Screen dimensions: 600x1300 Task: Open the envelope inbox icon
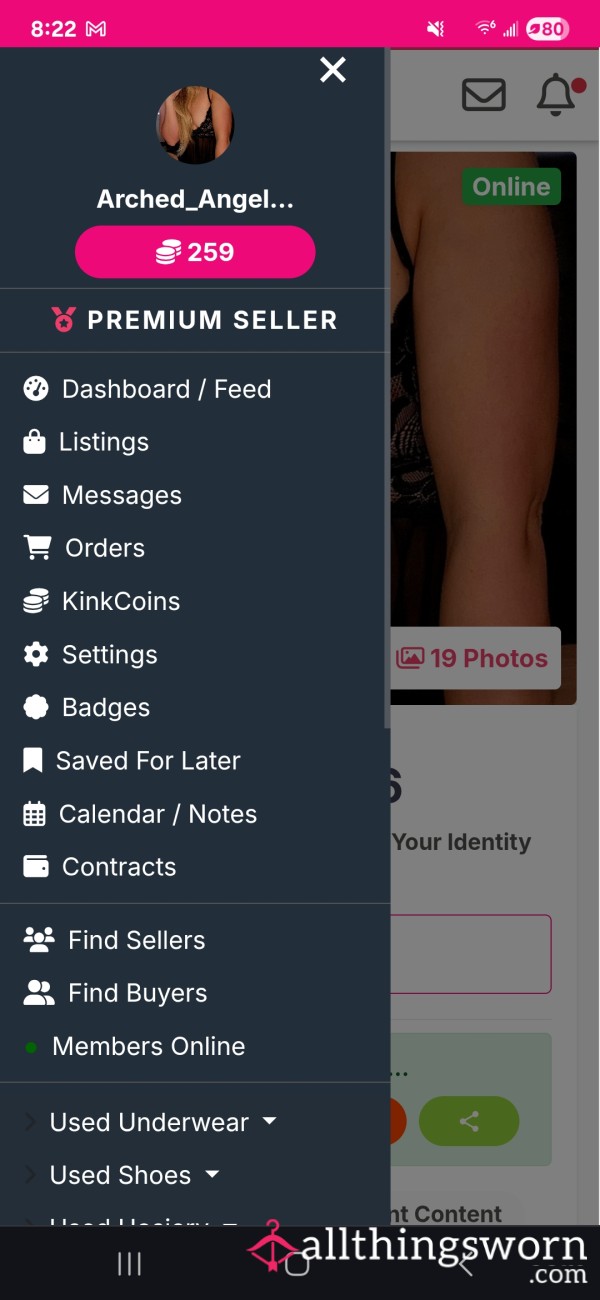click(484, 95)
